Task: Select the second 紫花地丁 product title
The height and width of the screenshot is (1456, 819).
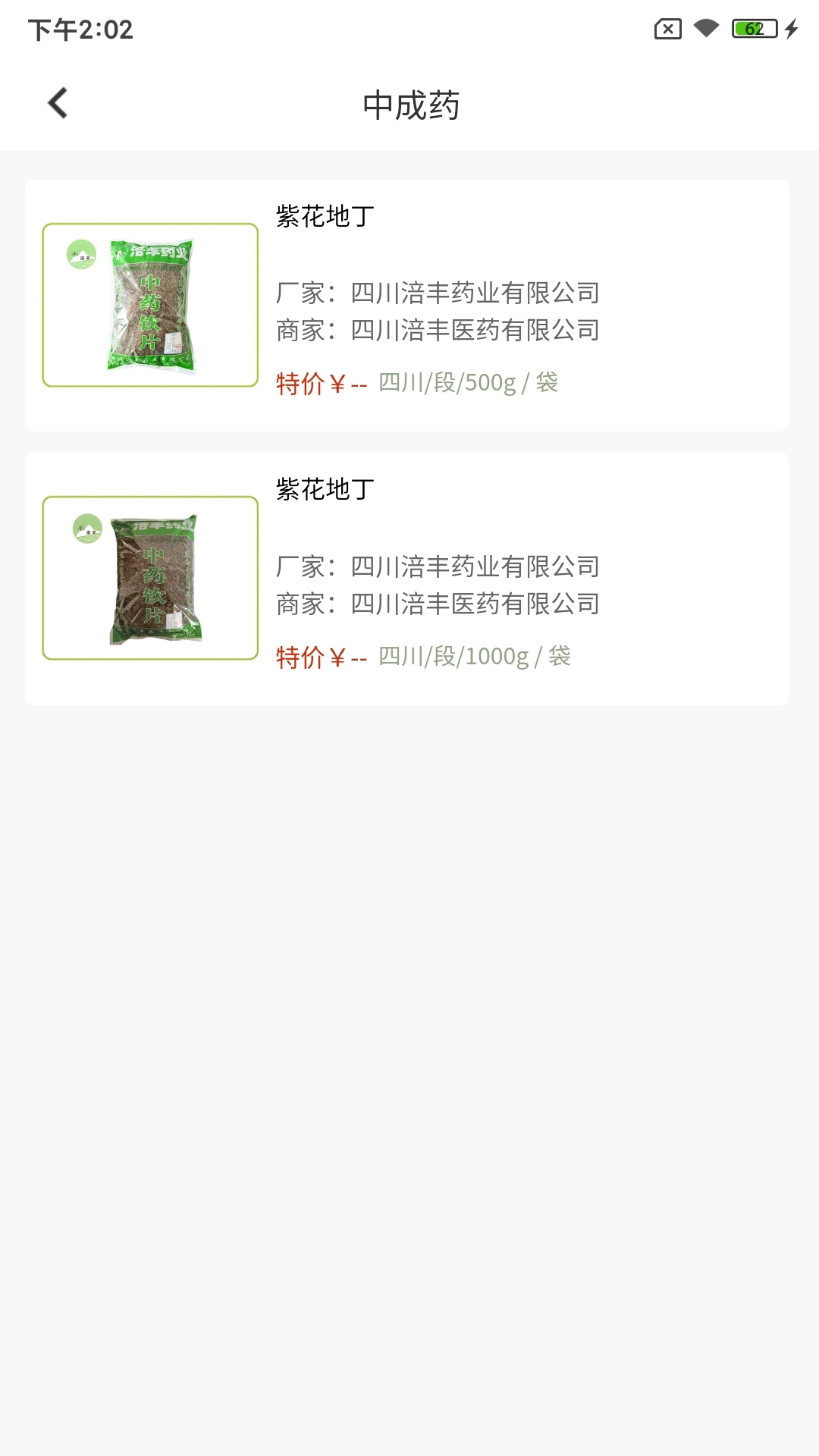Action: pos(322,489)
